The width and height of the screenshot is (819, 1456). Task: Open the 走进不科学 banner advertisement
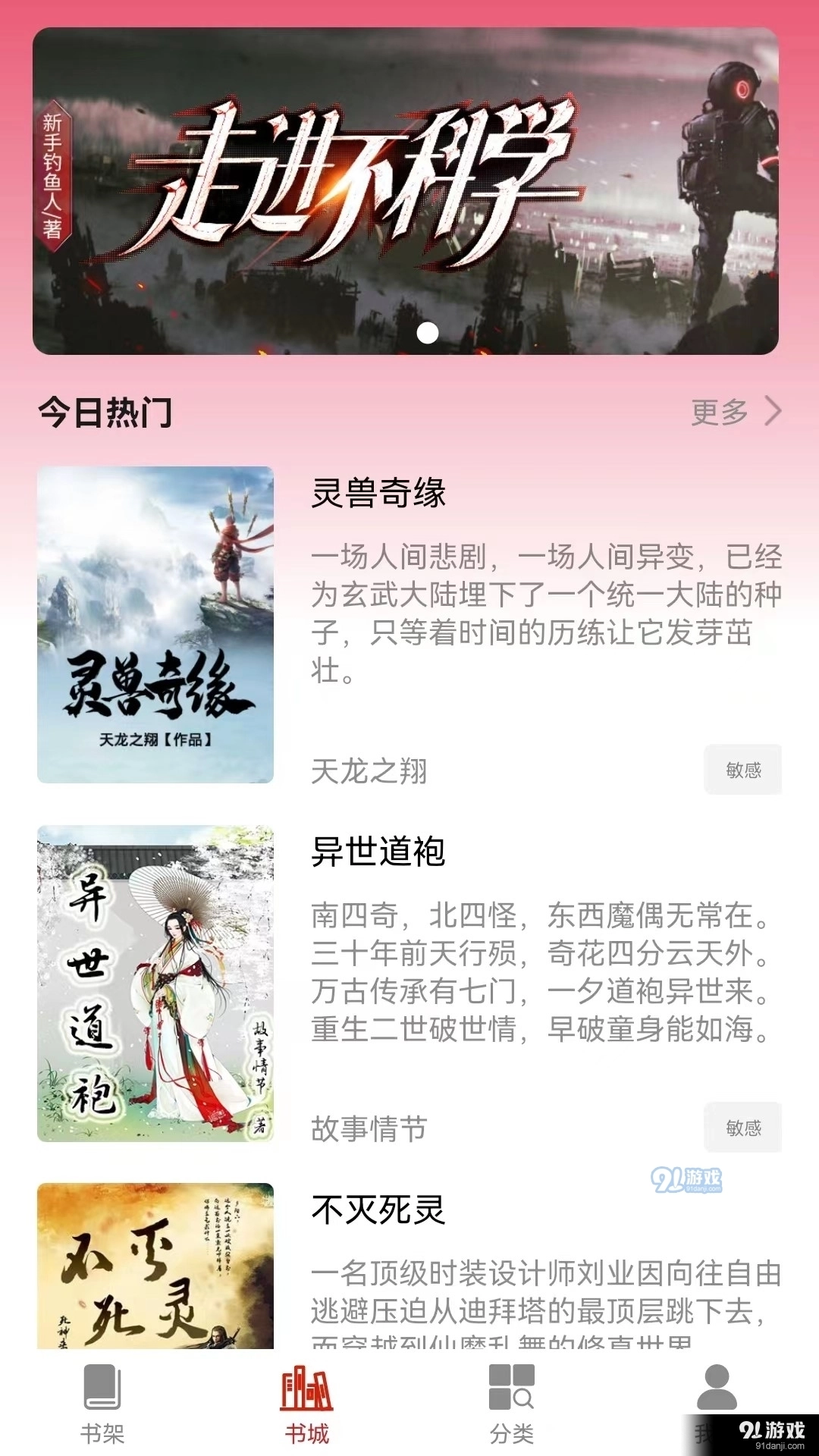pyautogui.click(x=409, y=190)
